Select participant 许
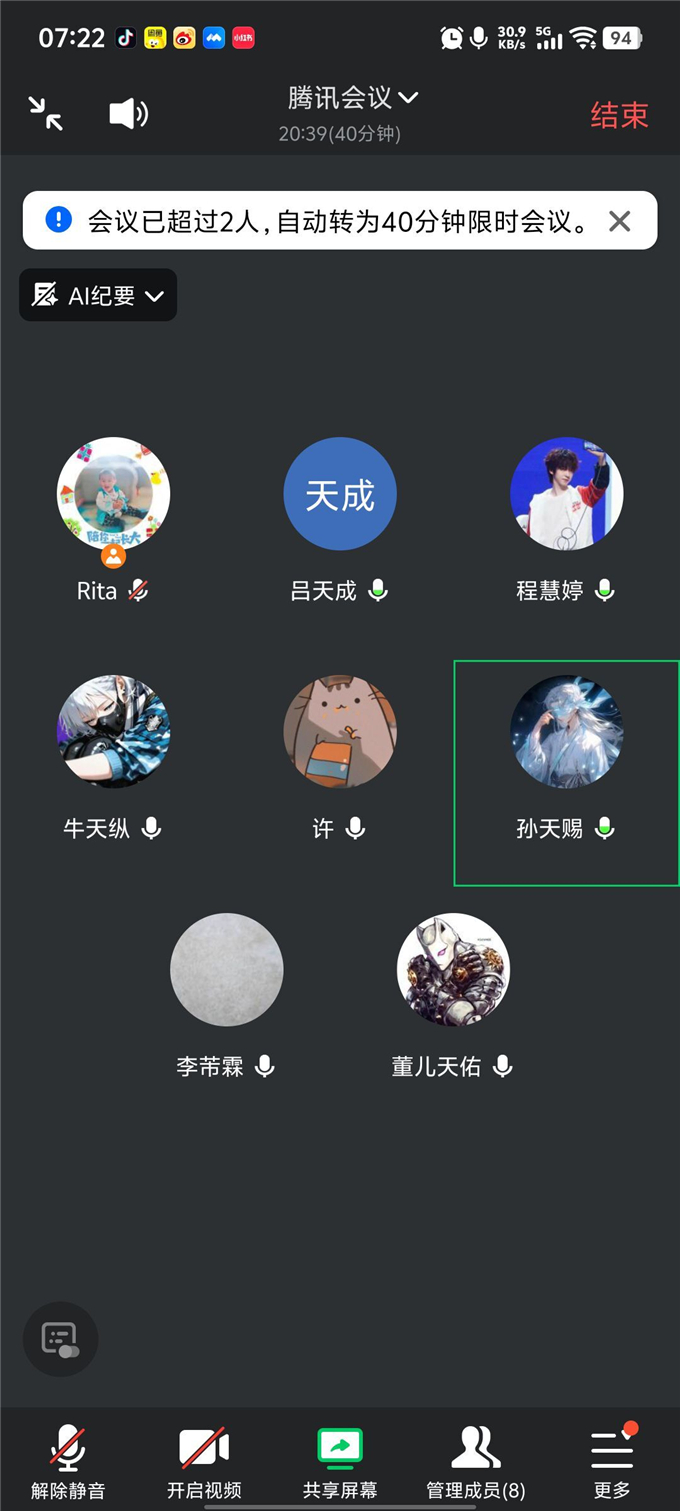680x1511 pixels. point(340,732)
